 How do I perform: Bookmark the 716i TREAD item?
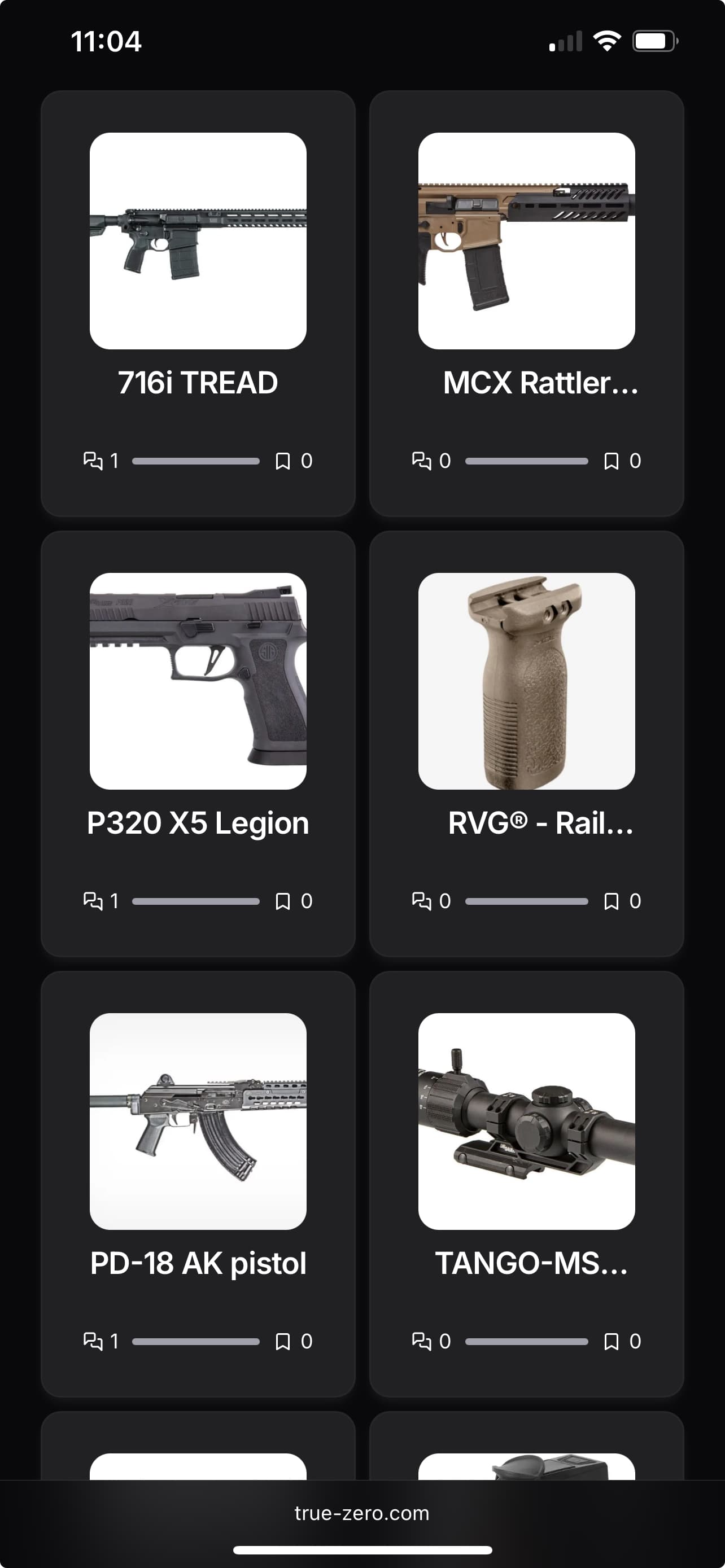click(x=282, y=461)
